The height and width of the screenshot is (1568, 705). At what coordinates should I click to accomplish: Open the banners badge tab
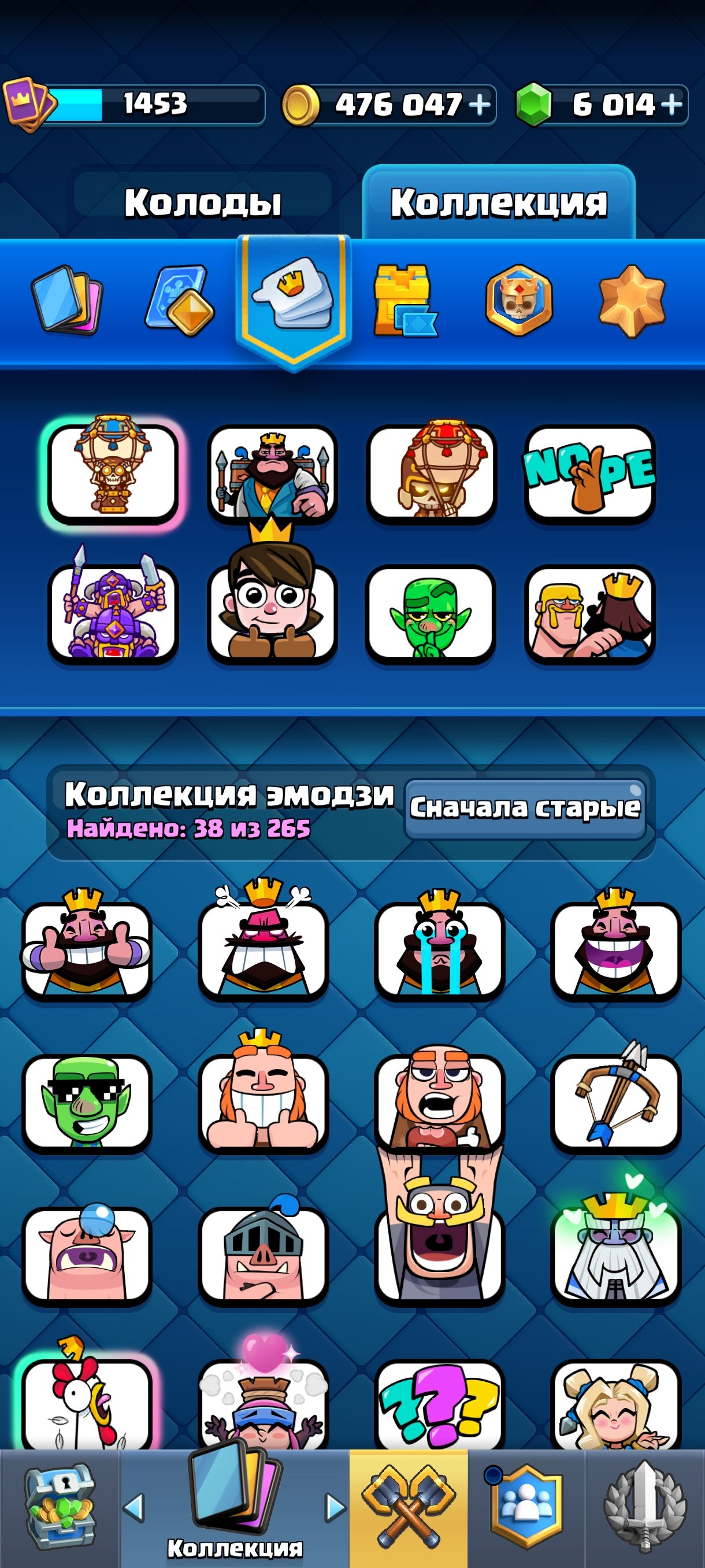[x=519, y=300]
